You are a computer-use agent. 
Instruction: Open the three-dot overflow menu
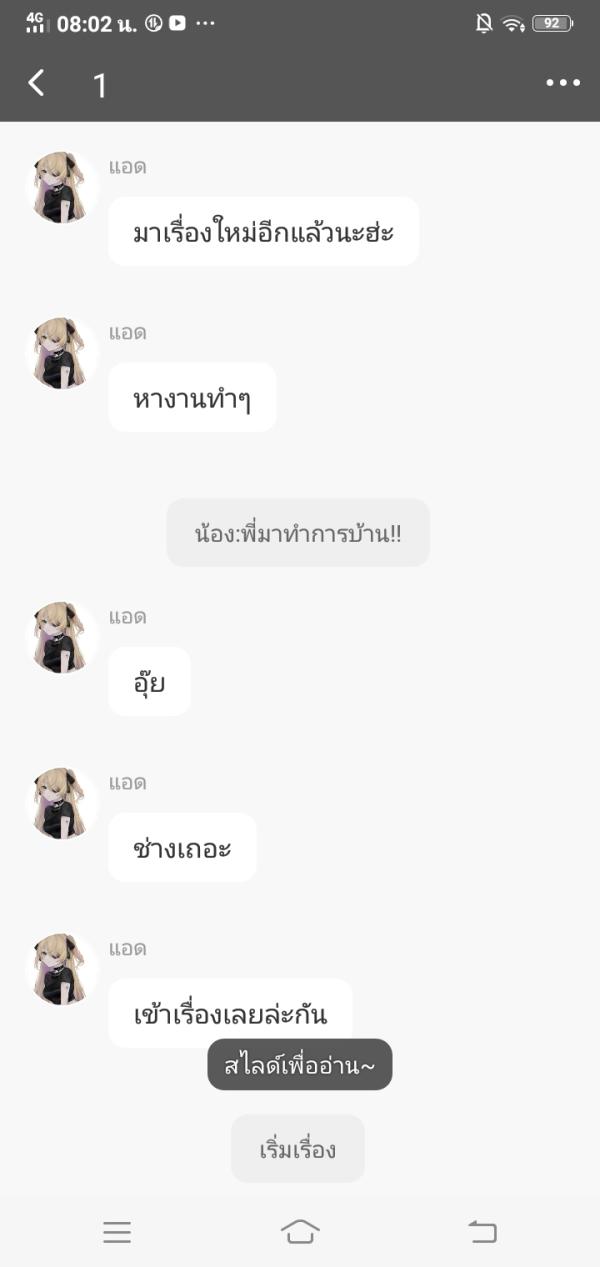pyautogui.click(x=562, y=84)
